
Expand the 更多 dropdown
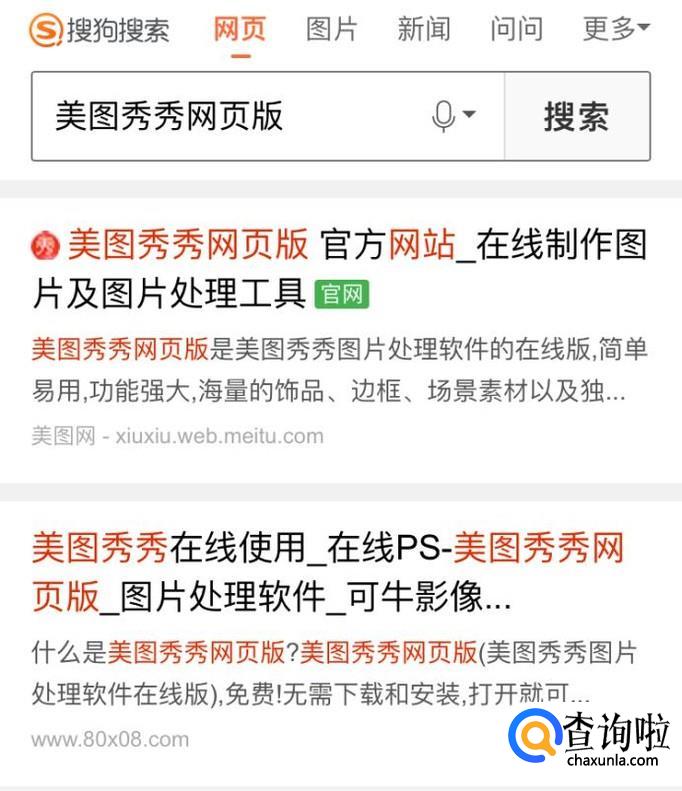[x=615, y=29]
